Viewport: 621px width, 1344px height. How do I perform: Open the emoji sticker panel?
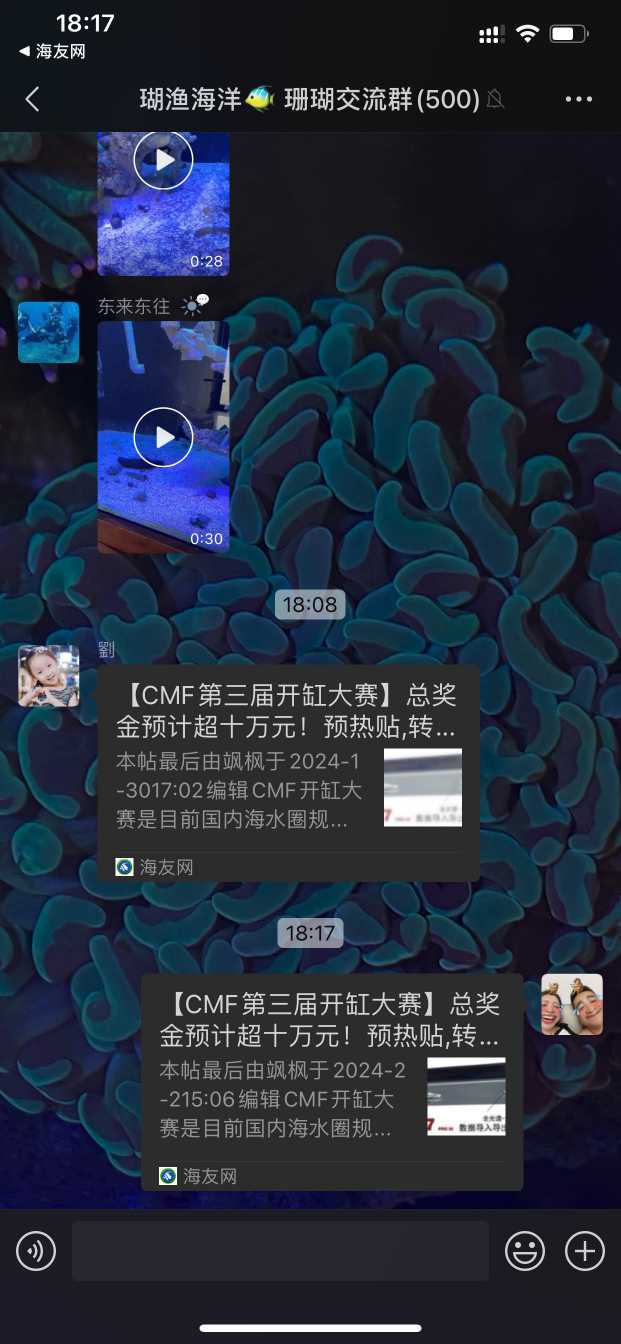(525, 1251)
